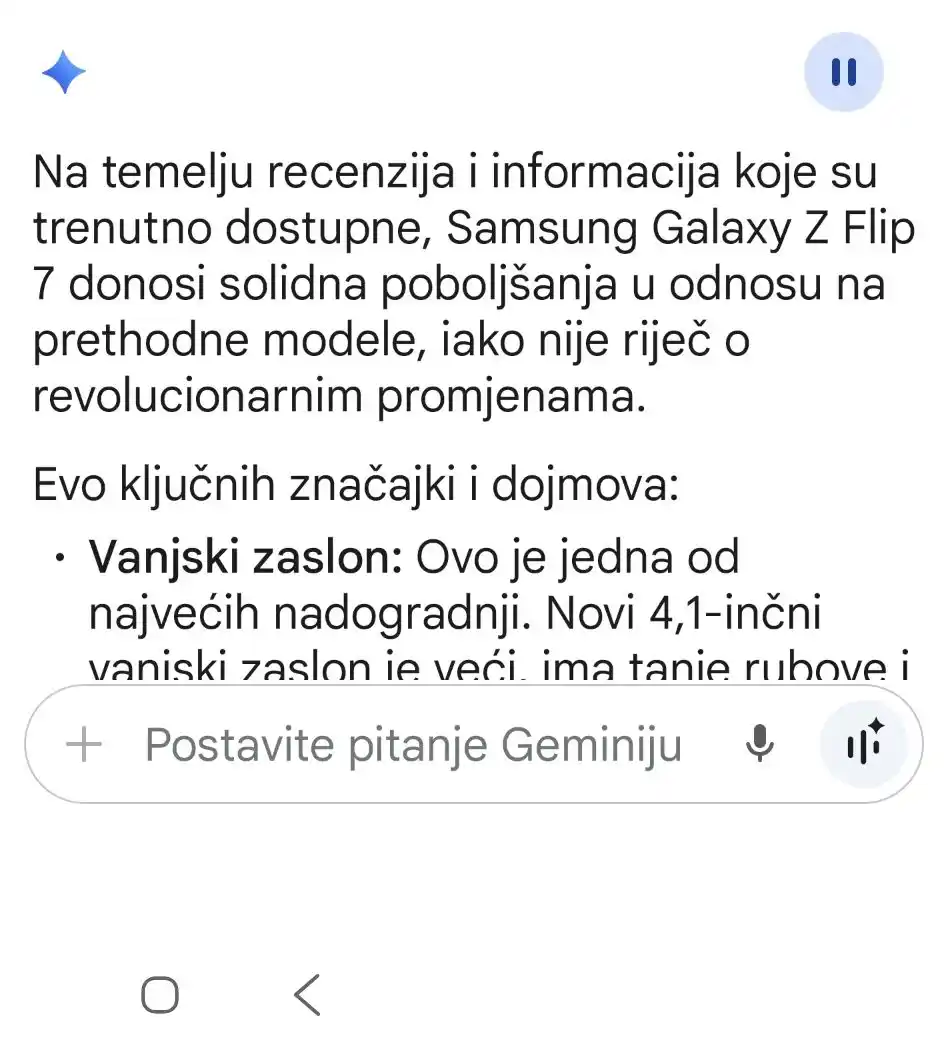
Task: Tap the Postavite pitanje Geminiju field
Action: [413, 745]
